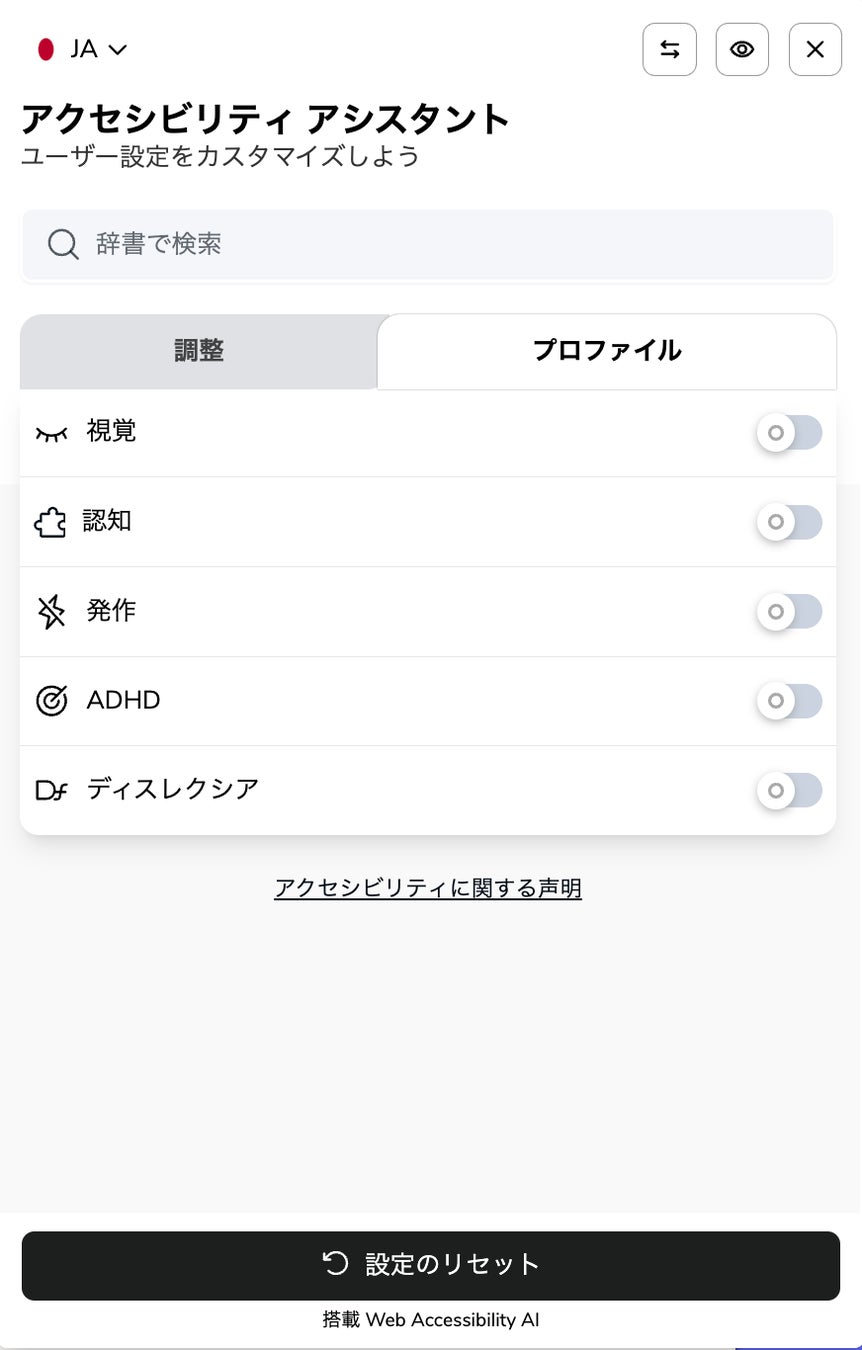This screenshot has height=1350, width=862.
Task: Open the JA language dropdown
Action: point(83,49)
